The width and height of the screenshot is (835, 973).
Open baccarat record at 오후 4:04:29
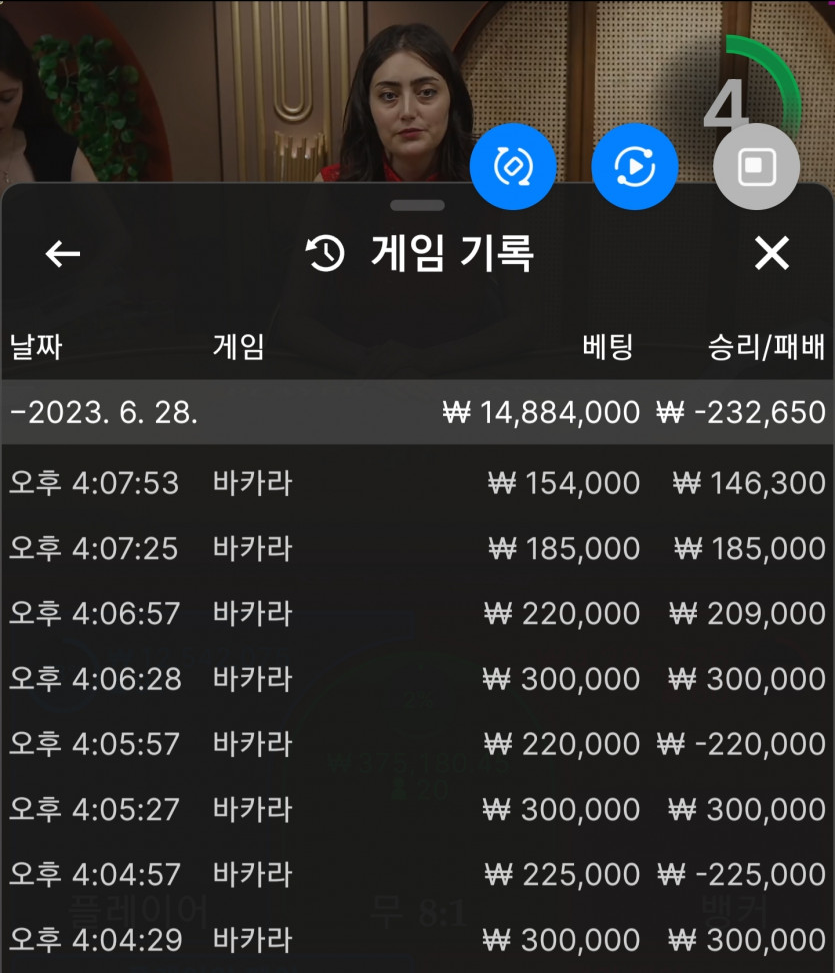[x=417, y=940]
